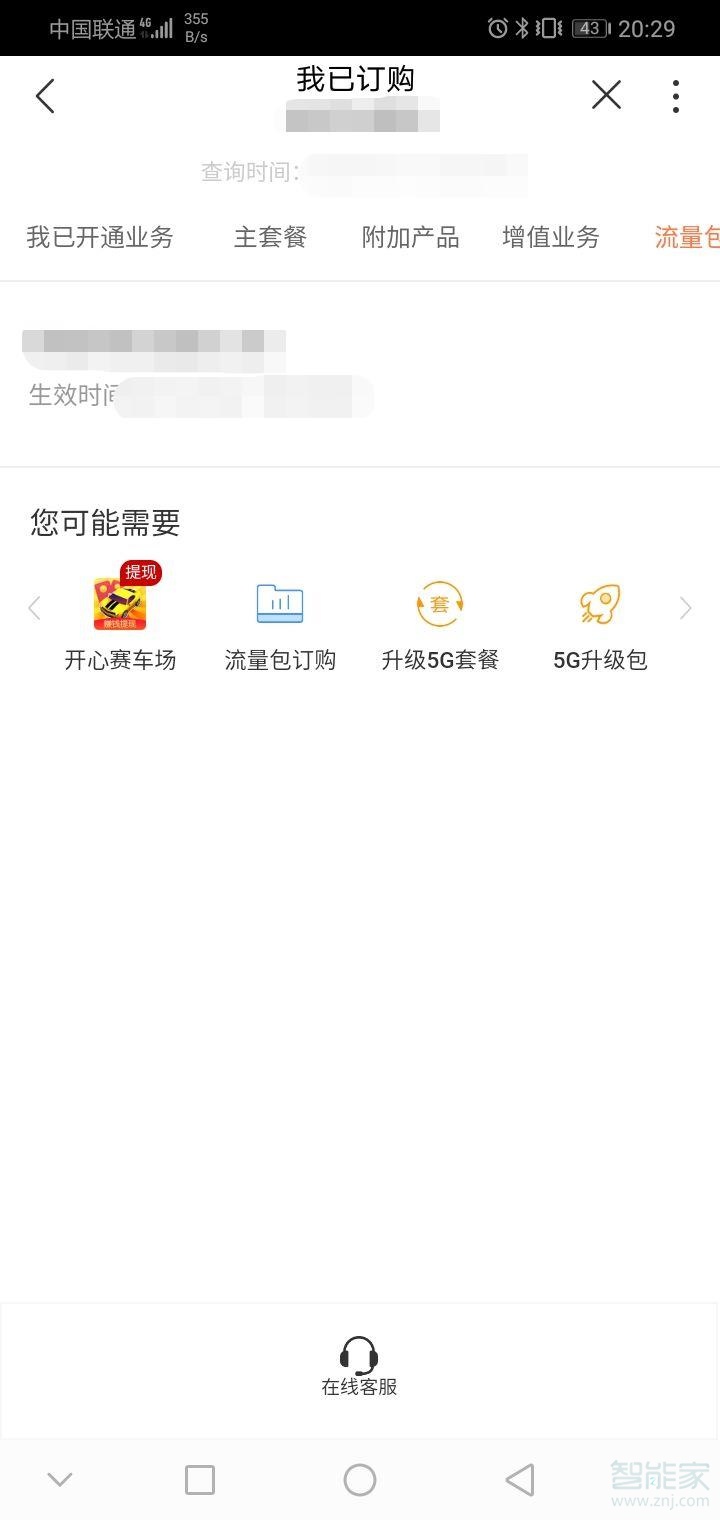Open 流量包订购 shortcut

[280, 622]
